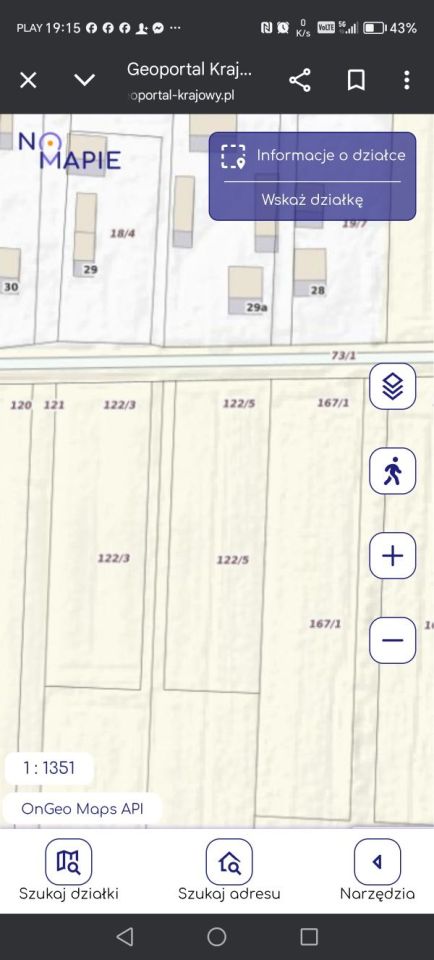
Task: Open Szukaj adresu search
Action: [229, 870]
